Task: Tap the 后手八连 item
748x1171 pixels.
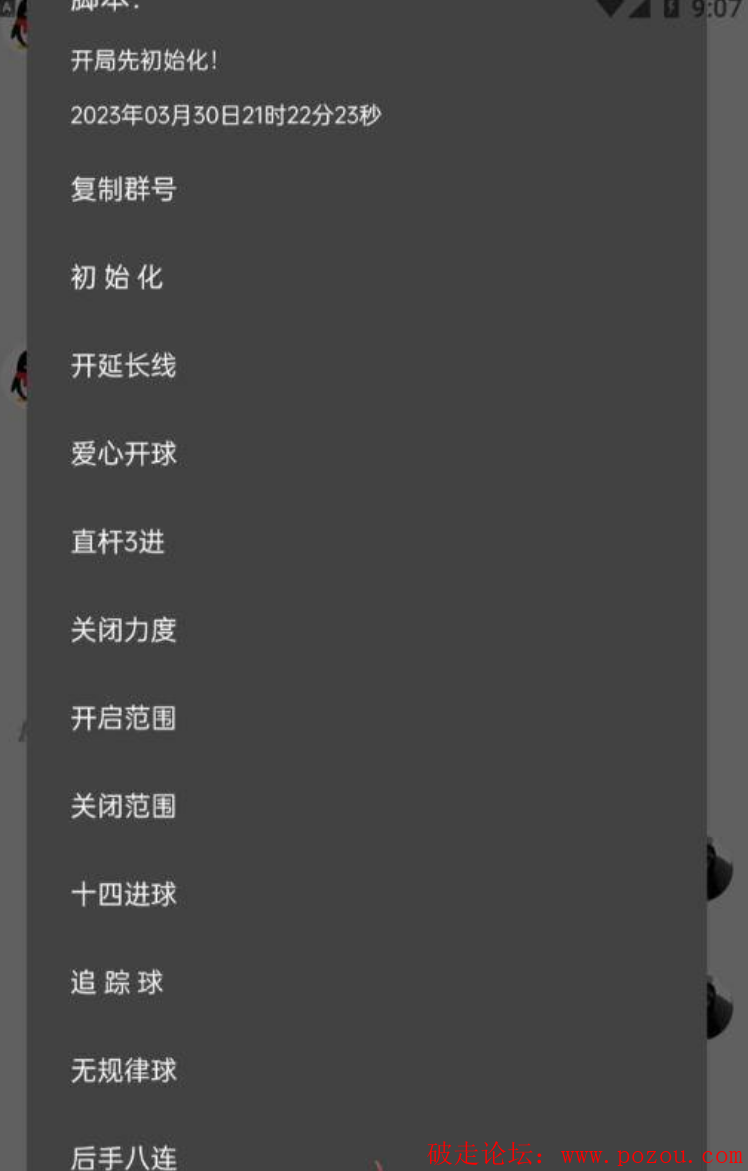Action: click(123, 1156)
